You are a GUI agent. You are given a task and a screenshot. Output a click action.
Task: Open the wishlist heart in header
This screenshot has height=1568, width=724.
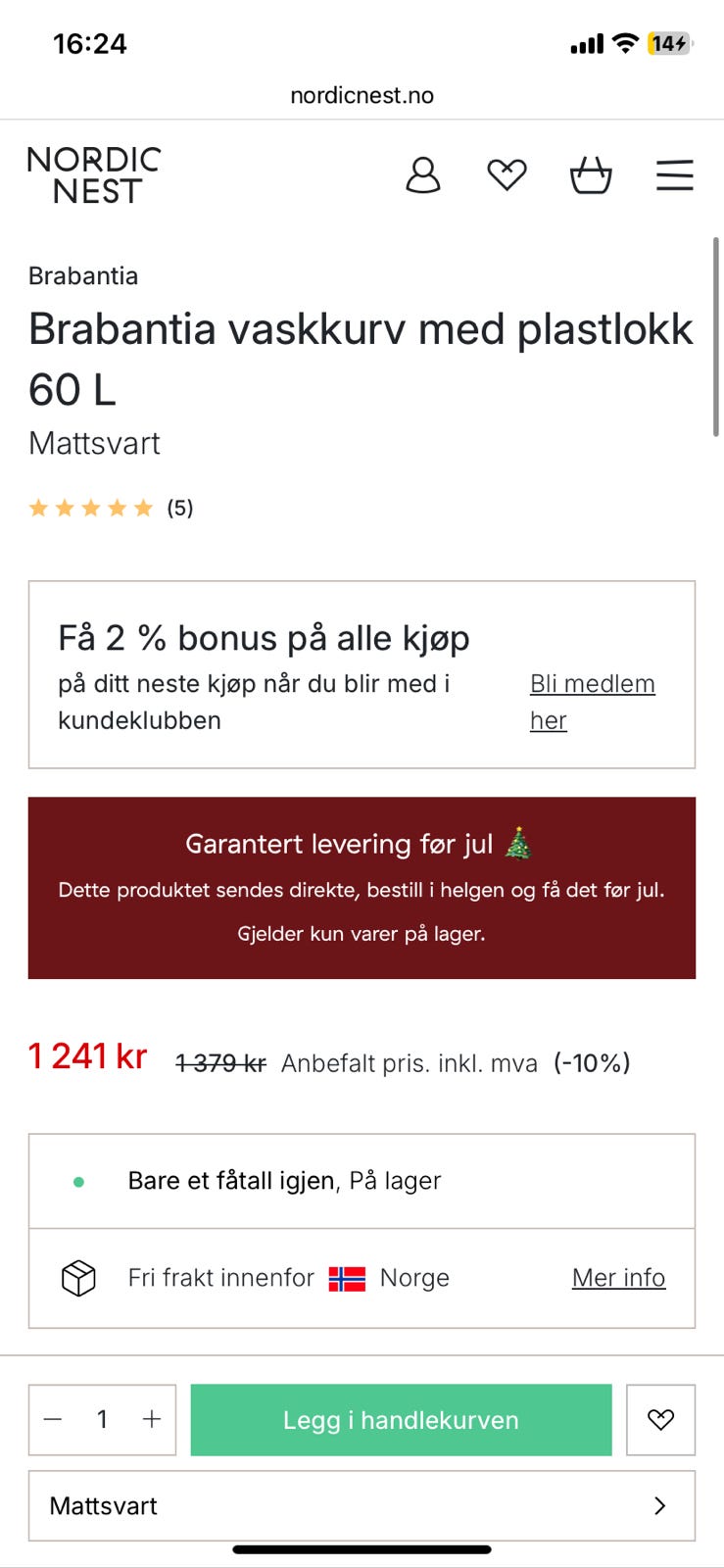pyautogui.click(x=507, y=175)
